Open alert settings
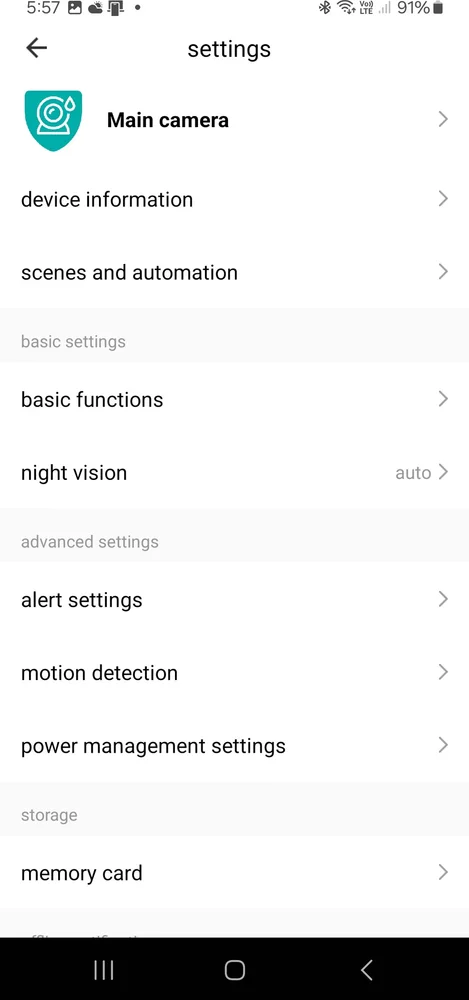The image size is (469, 1000). click(234, 599)
